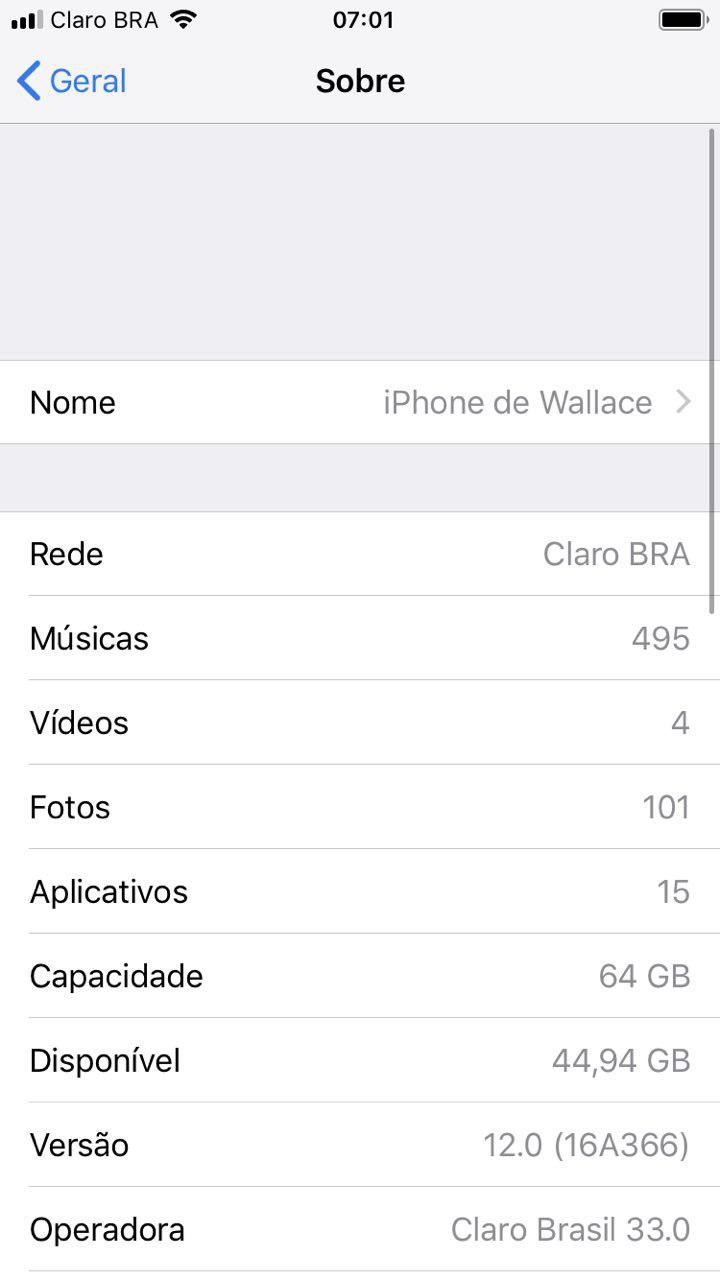720x1280 pixels.
Task: Go back to the Geral settings
Action: point(72,81)
